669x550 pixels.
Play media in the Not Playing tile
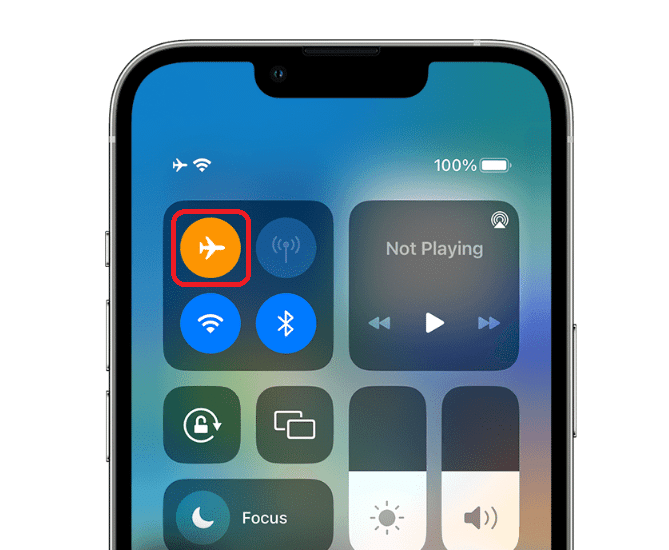434,322
